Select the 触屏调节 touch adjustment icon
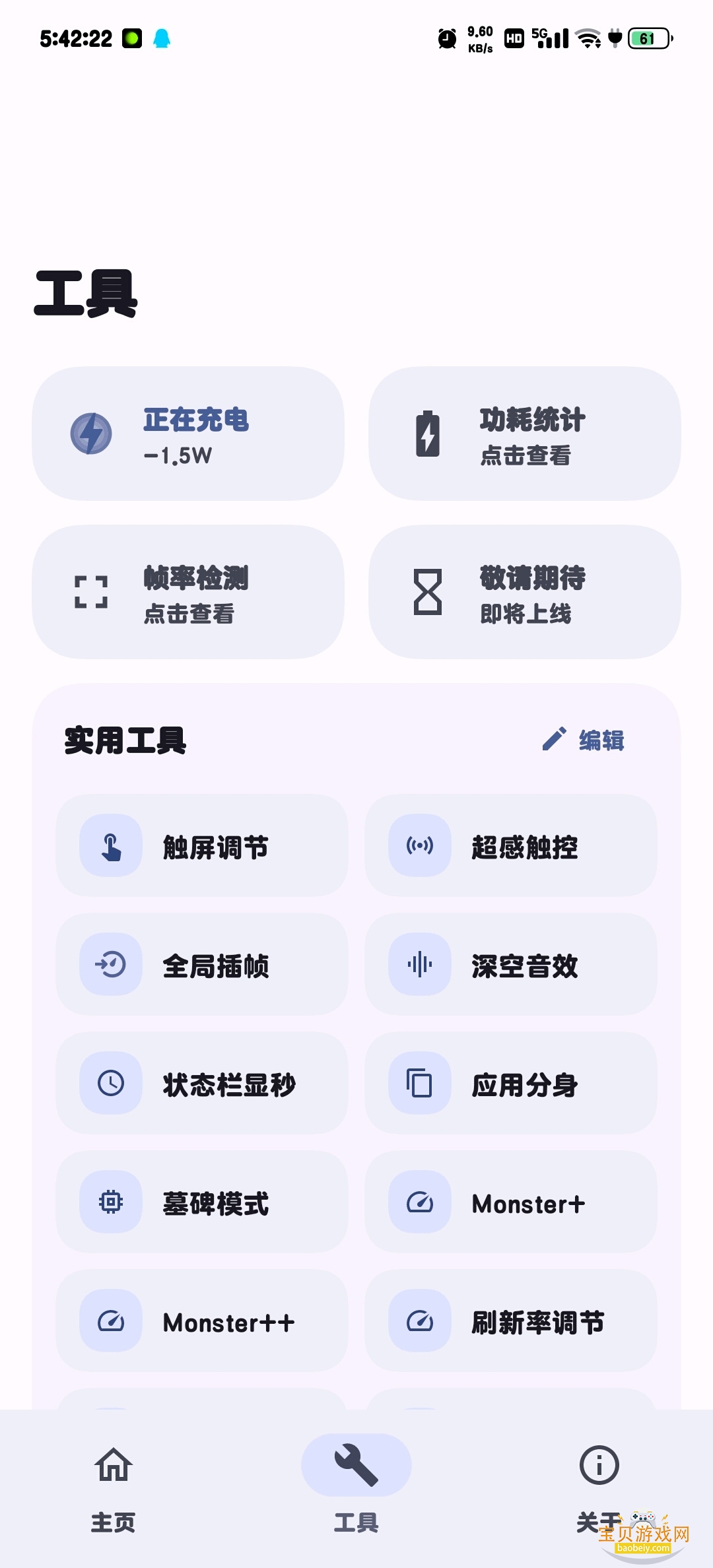The width and height of the screenshot is (713, 1568). pos(112,847)
